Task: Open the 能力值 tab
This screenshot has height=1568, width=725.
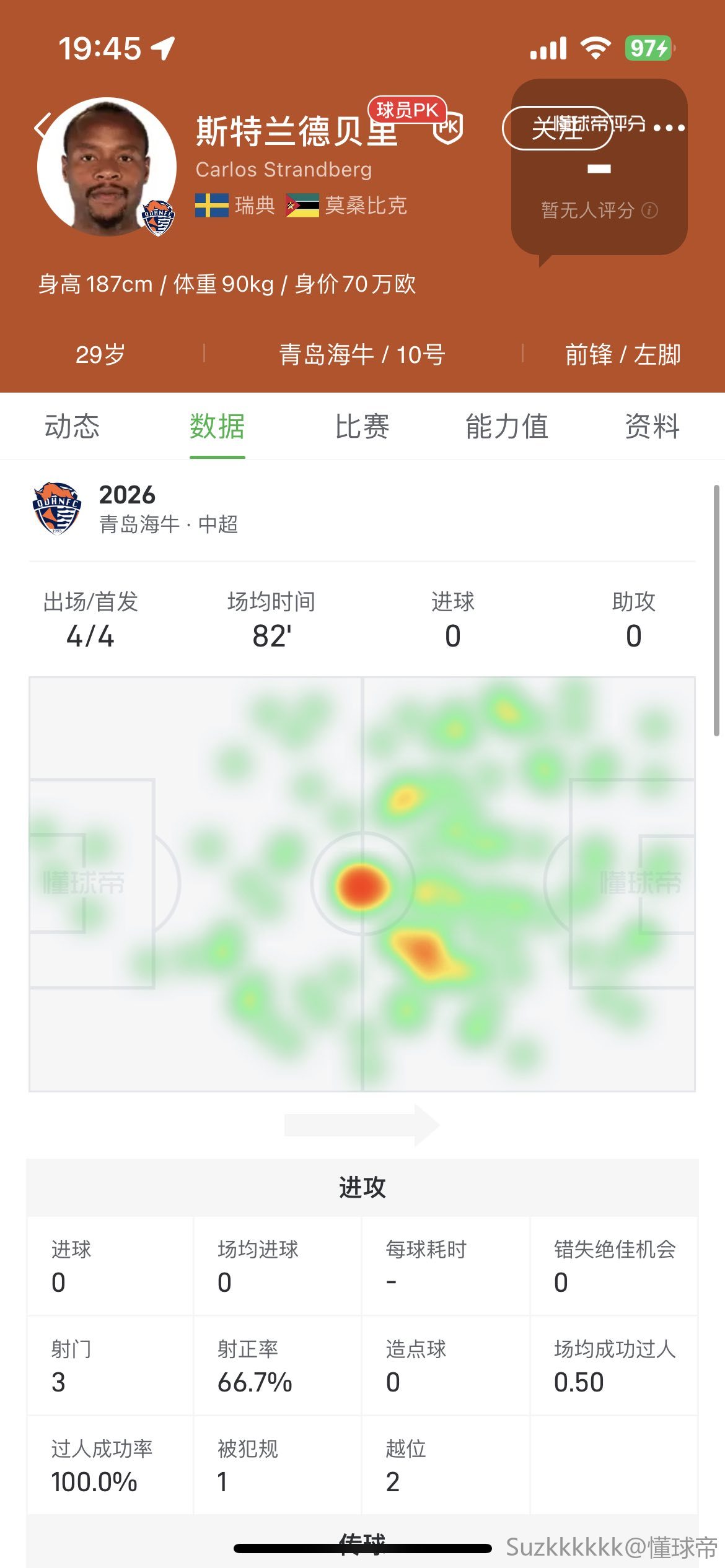Action: click(x=507, y=427)
